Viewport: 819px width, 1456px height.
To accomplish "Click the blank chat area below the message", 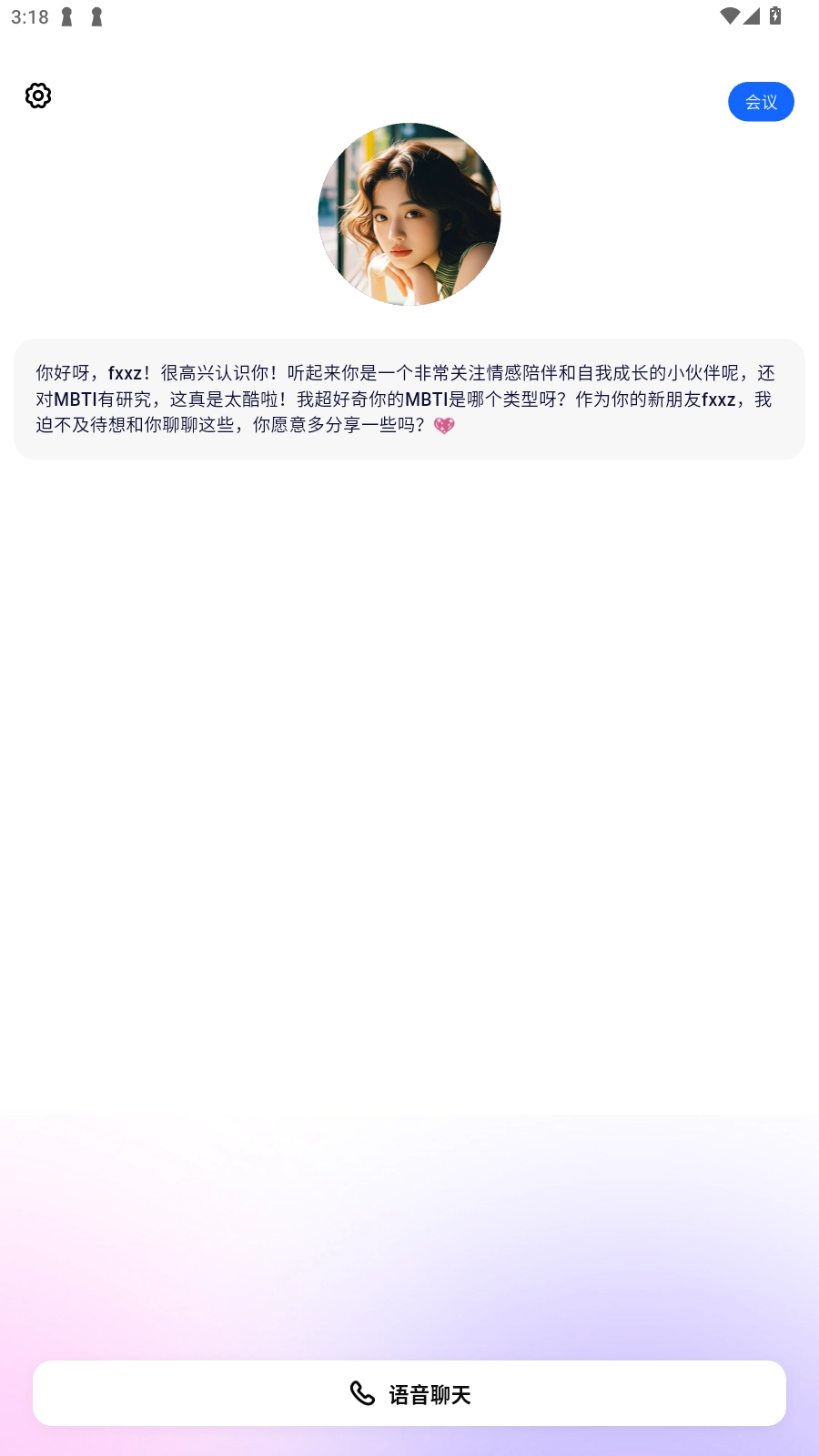I will (x=409, y=773).
